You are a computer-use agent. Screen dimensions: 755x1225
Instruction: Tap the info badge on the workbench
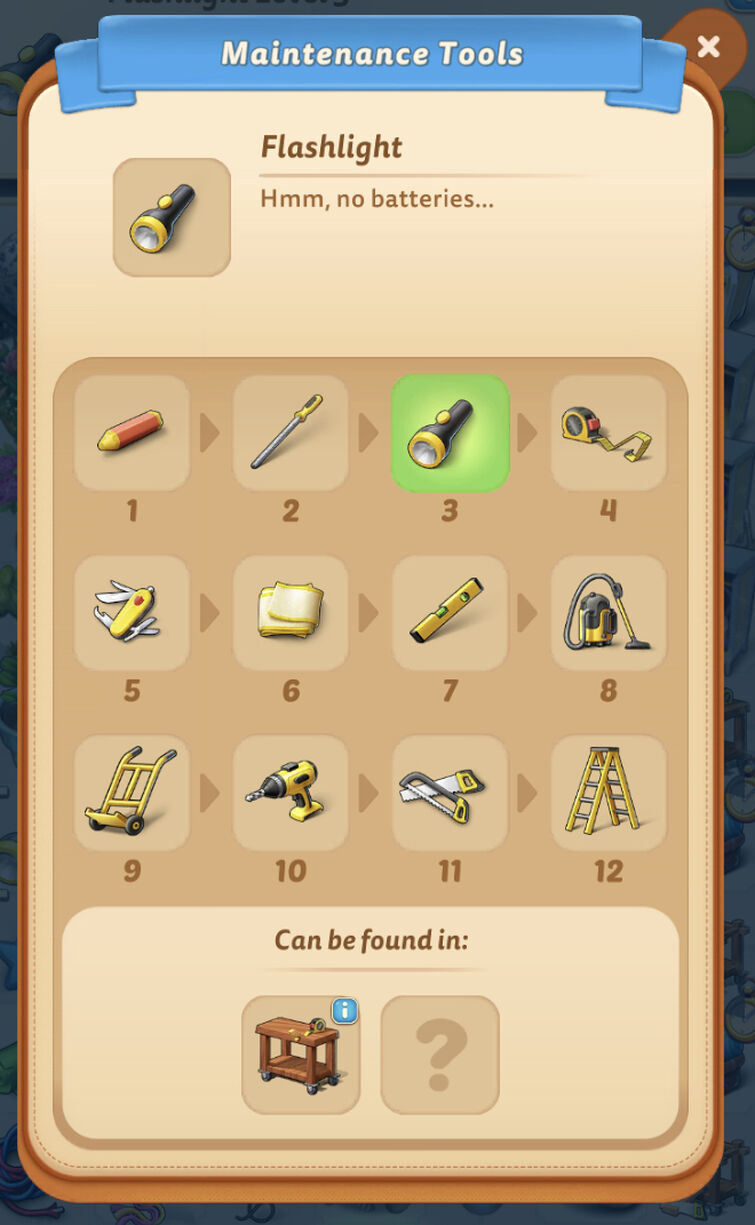pyautogui.click(x=344, y=1011)
